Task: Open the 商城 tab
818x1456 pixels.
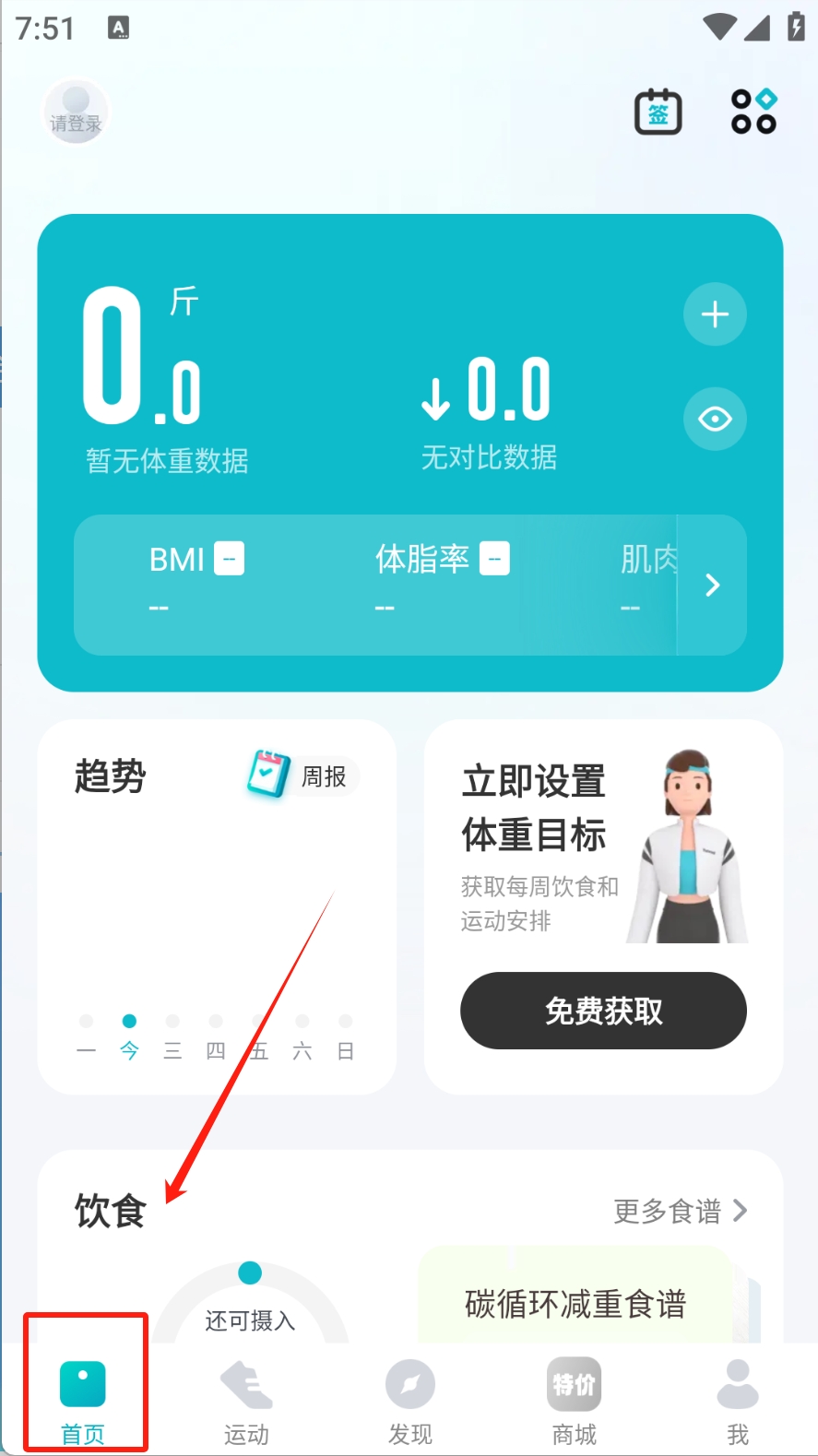Action: (574, 1398)
